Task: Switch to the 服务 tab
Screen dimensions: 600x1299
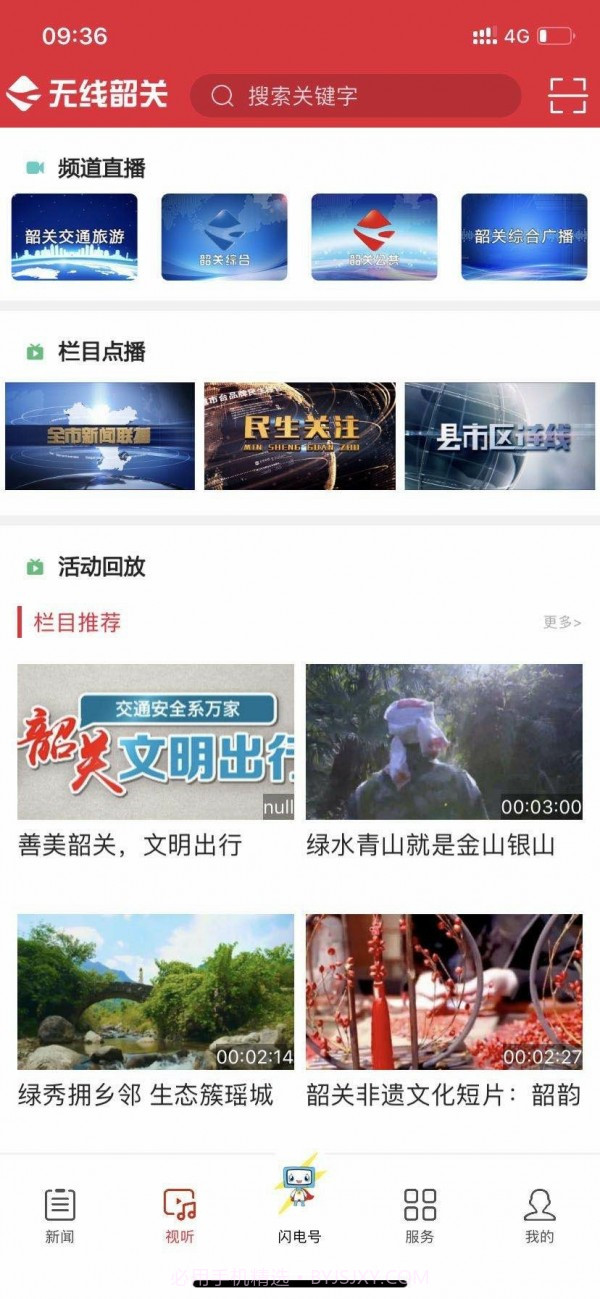Action: coord(420,1213)
